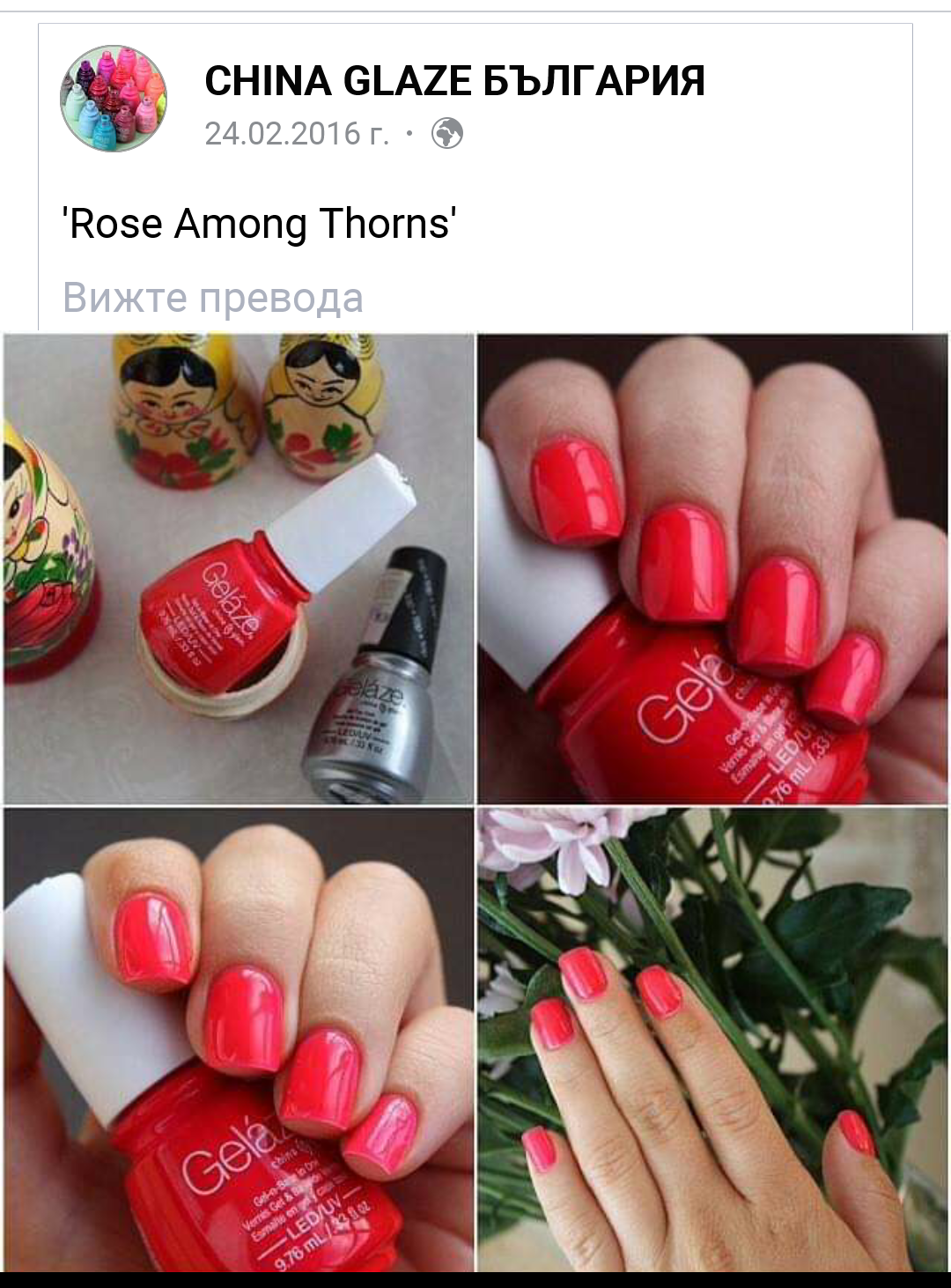951x1288 pixels.
Task: Open the CHINA GLAZE БЪЛГАРИЯ page name
Action: pyautogui.click(x=454, y=81)
